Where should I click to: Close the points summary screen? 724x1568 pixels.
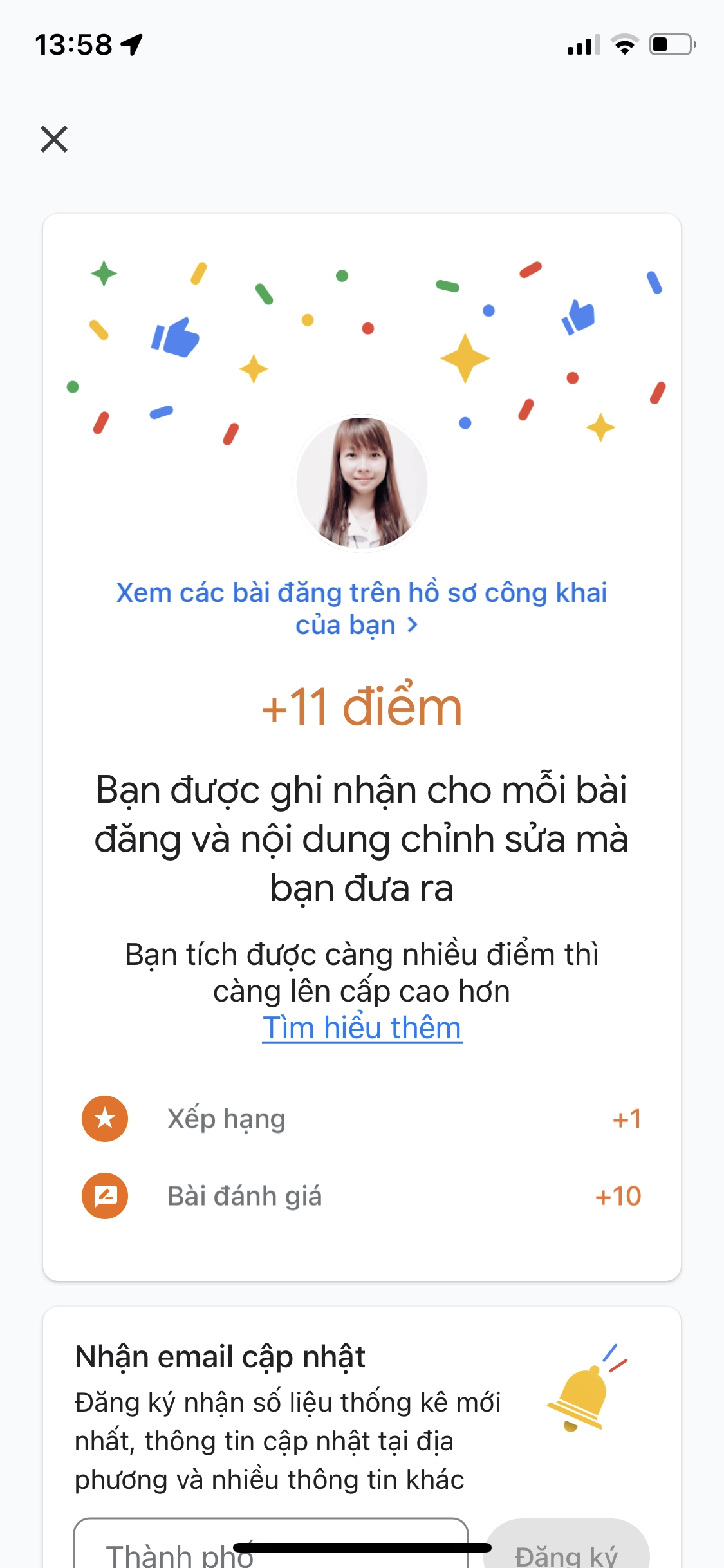pyautogui.click(x=54, y=139)
